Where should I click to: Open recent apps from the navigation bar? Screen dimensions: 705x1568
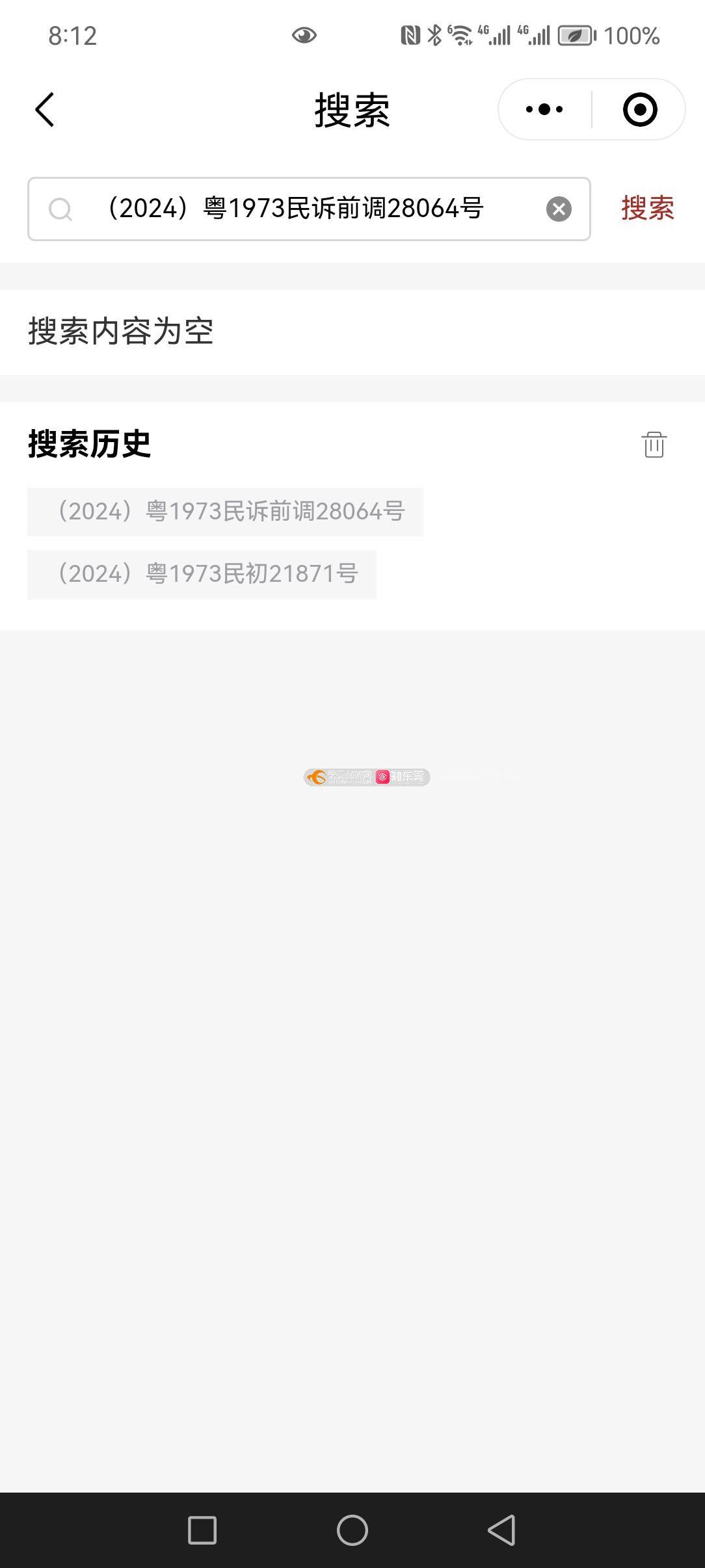click(x=202, y=1530)
